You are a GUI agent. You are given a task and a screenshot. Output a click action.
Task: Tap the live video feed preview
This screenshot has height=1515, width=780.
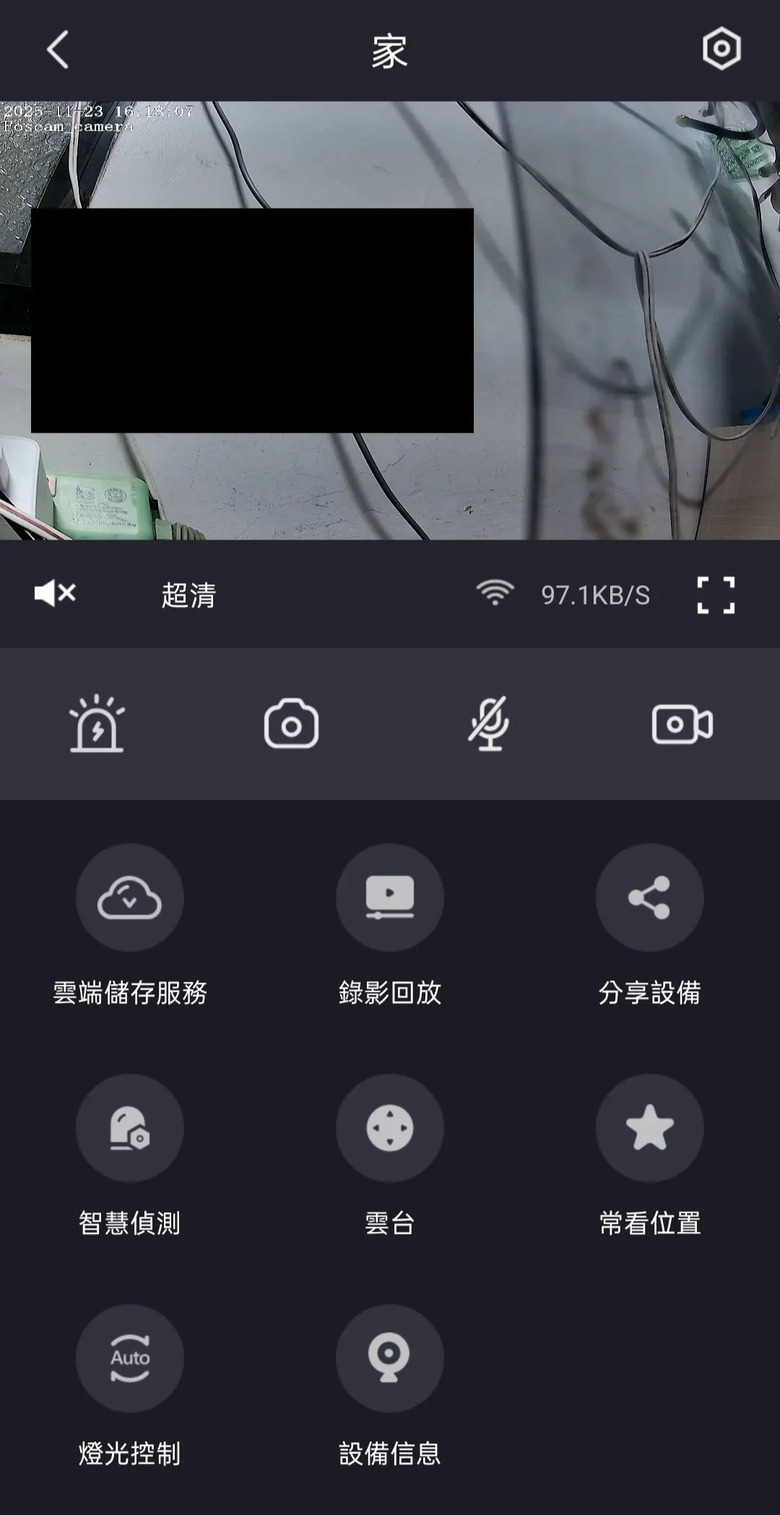[x=390, y=320]
